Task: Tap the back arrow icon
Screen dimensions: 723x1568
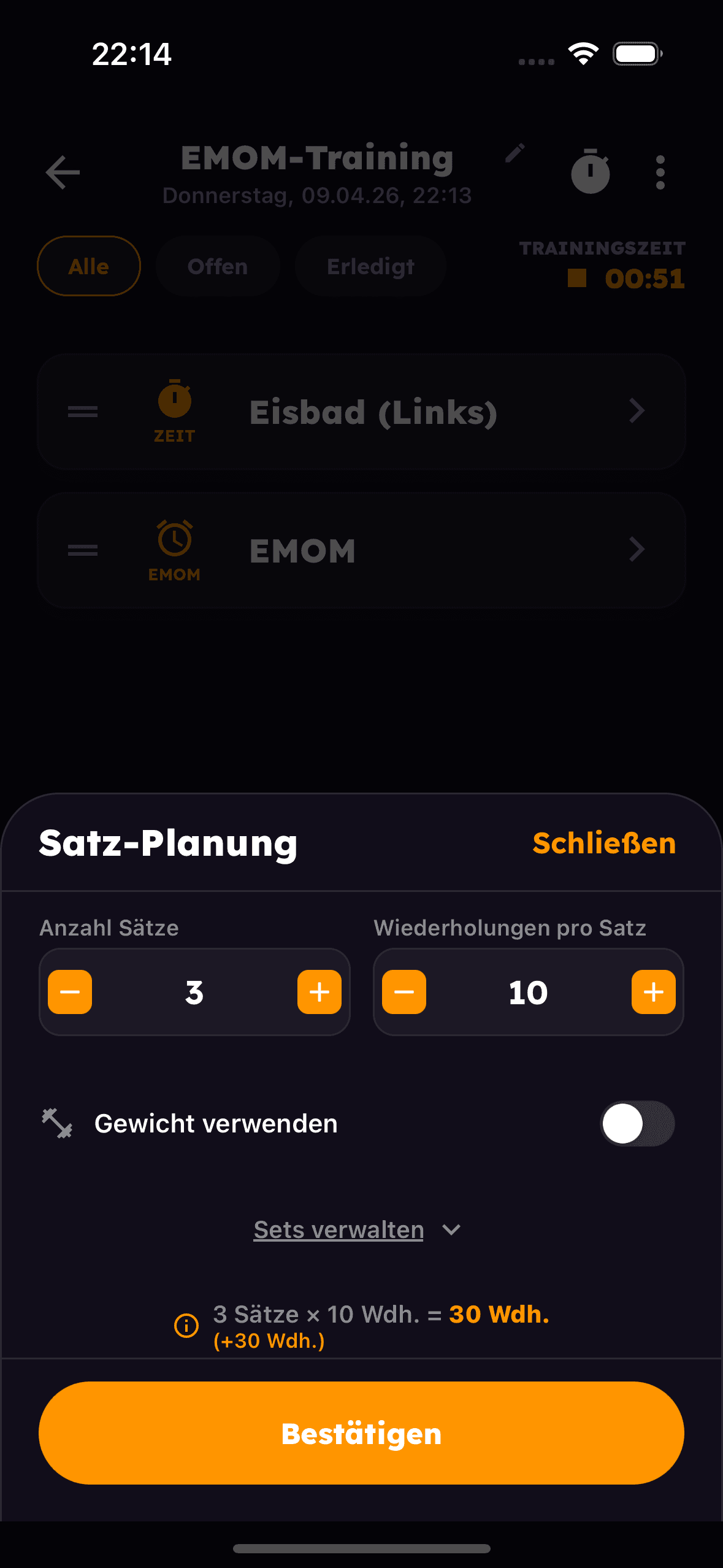Action: tap(62, 172)
